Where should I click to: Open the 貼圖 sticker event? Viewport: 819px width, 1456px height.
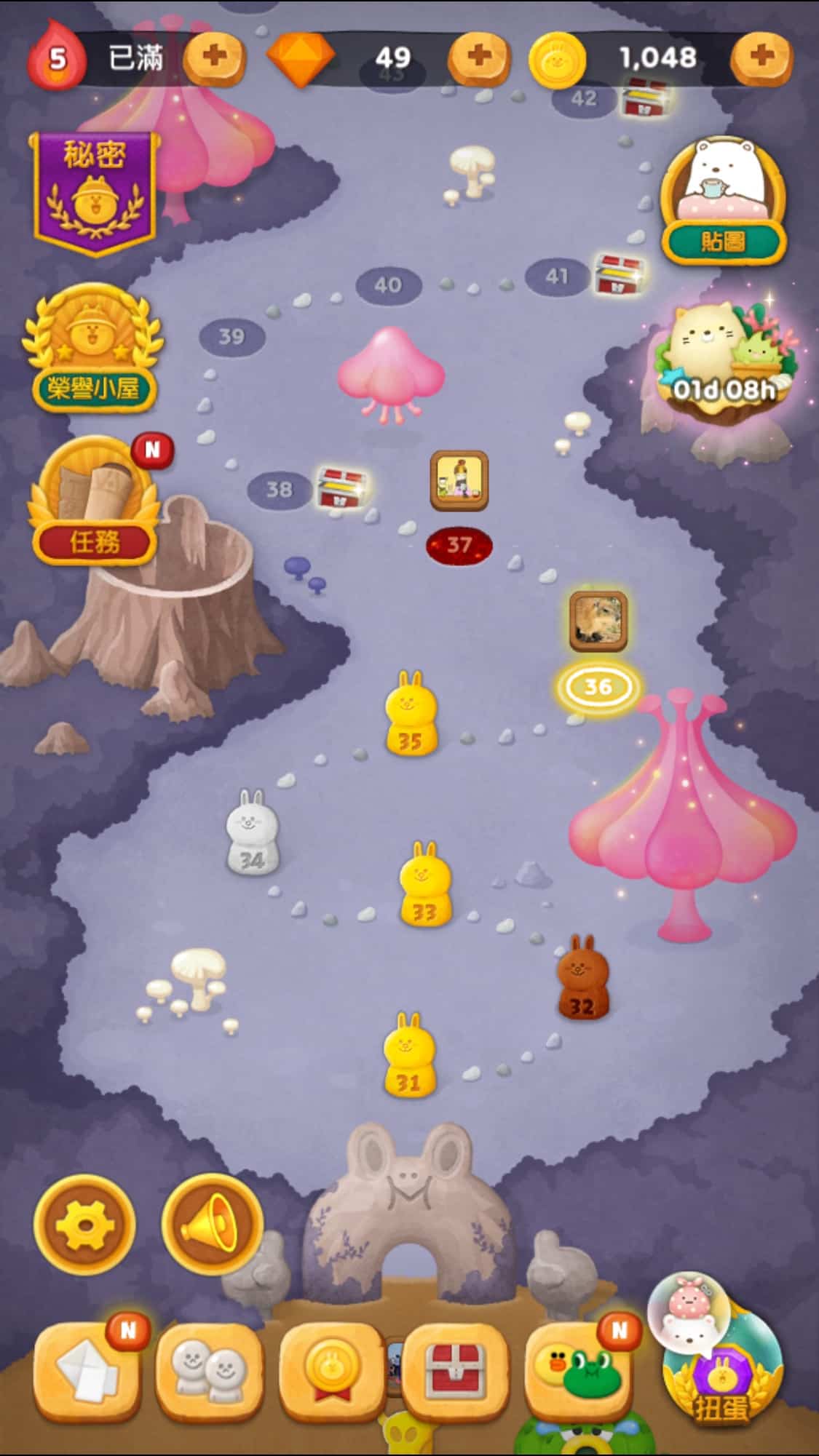722,200
